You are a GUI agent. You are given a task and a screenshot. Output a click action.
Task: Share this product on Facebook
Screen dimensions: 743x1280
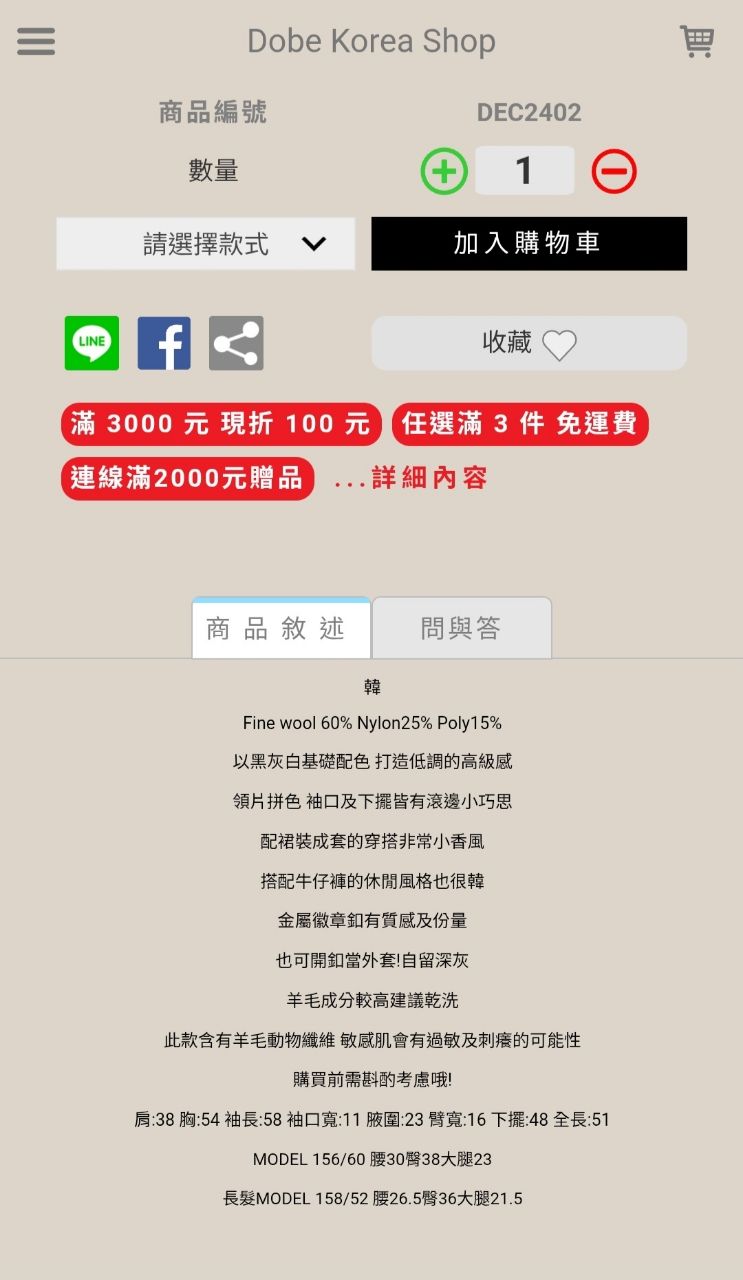(x=164, y=343)
